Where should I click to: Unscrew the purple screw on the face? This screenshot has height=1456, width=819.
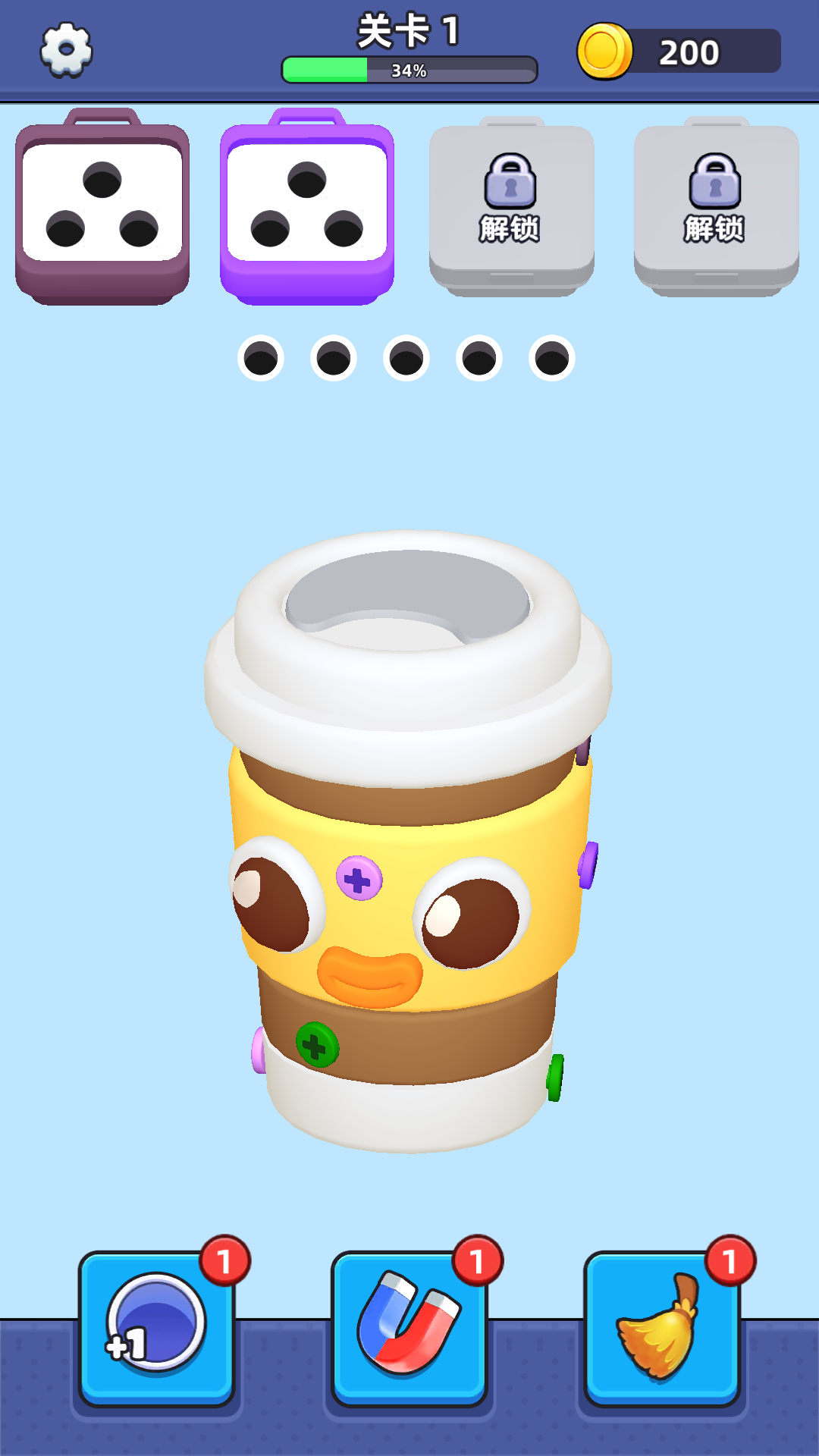(x=359, y=879)
